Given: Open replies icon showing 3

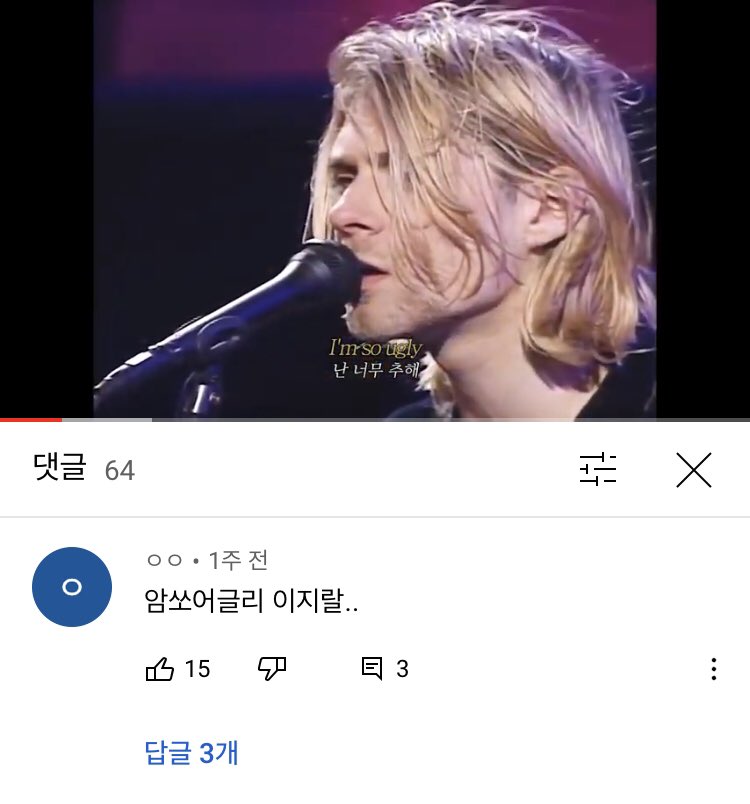Looking at the screenshot, I should (373, 669).
